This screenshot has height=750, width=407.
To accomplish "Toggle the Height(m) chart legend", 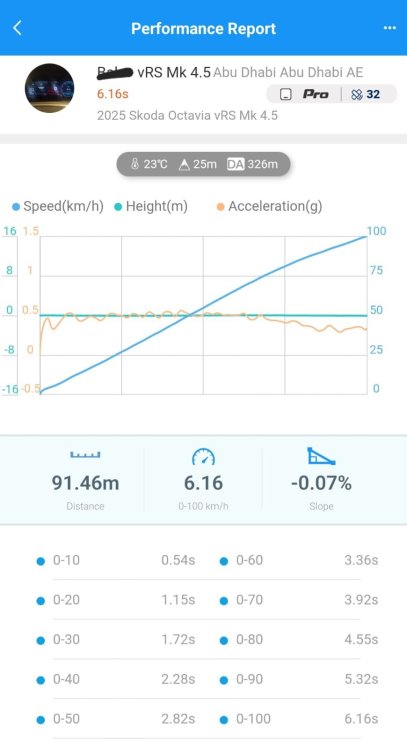I will pos(151,207).
